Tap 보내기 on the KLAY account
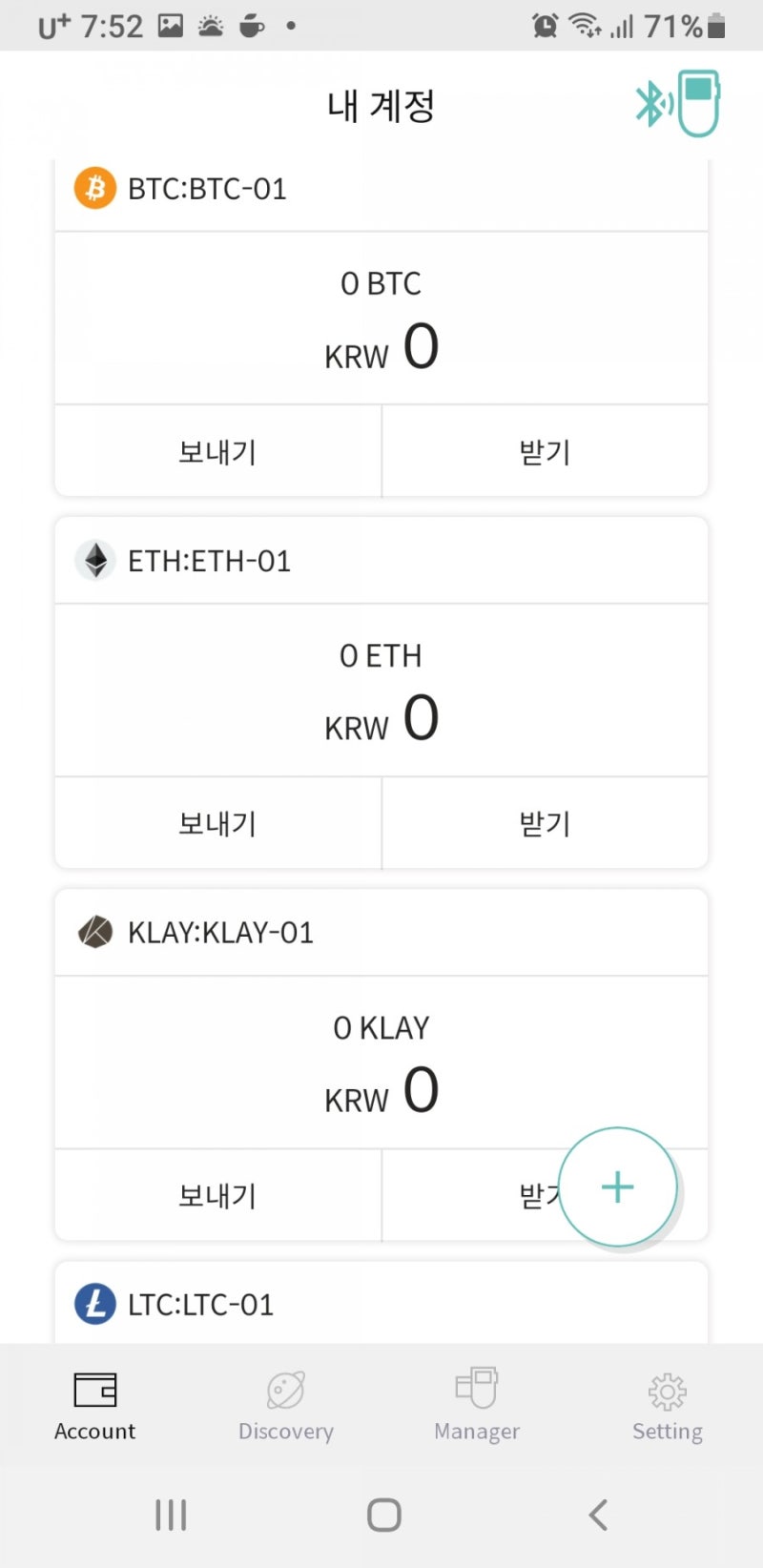 coord(217,1195)
